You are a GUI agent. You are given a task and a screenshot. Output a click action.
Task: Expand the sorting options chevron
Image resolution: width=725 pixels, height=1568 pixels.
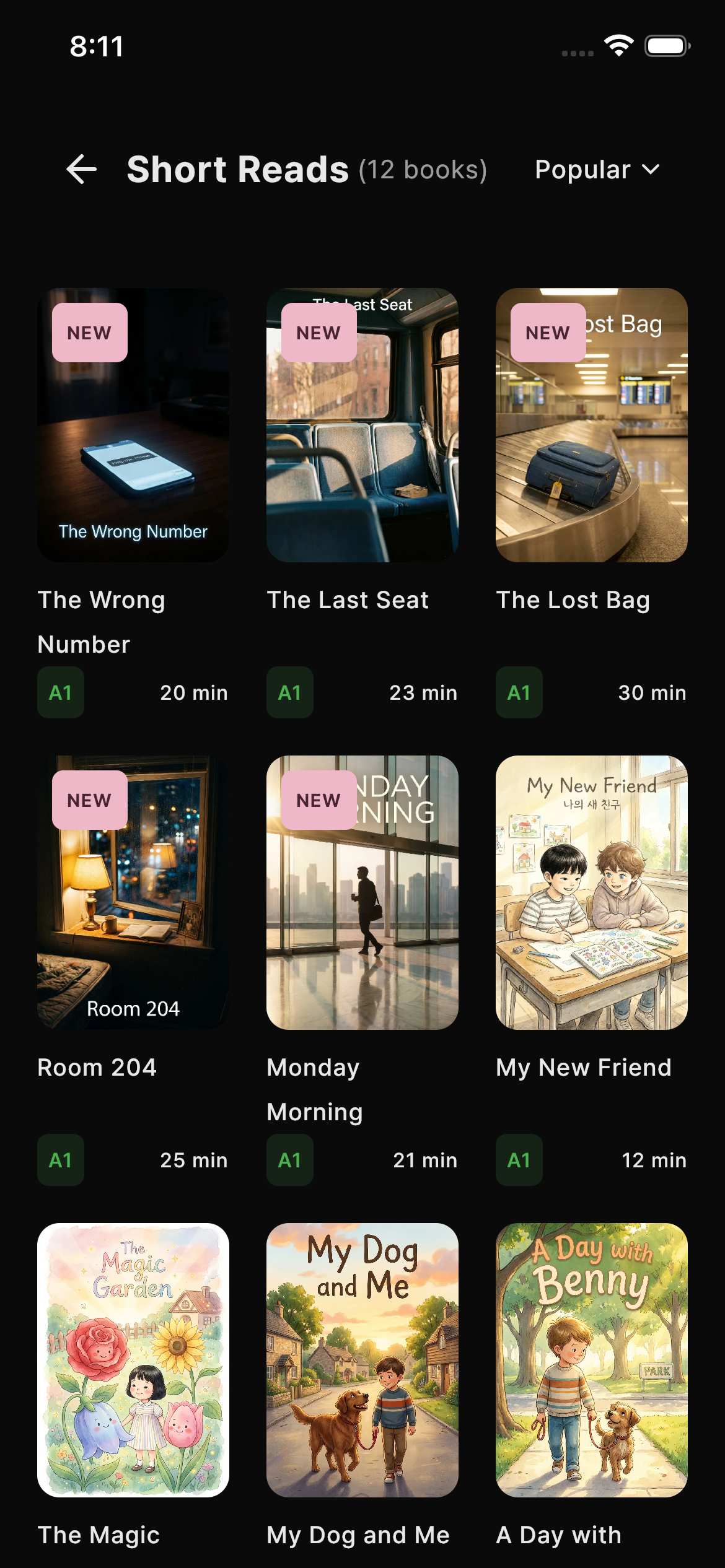tap(649, 169)
